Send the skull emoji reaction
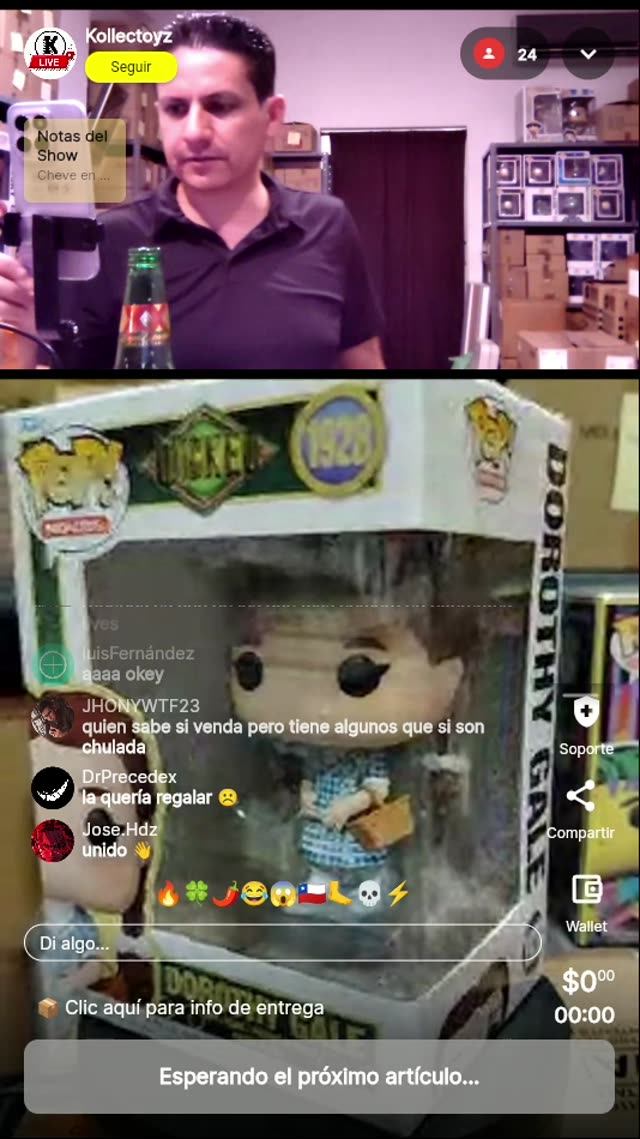 (369, 894)
